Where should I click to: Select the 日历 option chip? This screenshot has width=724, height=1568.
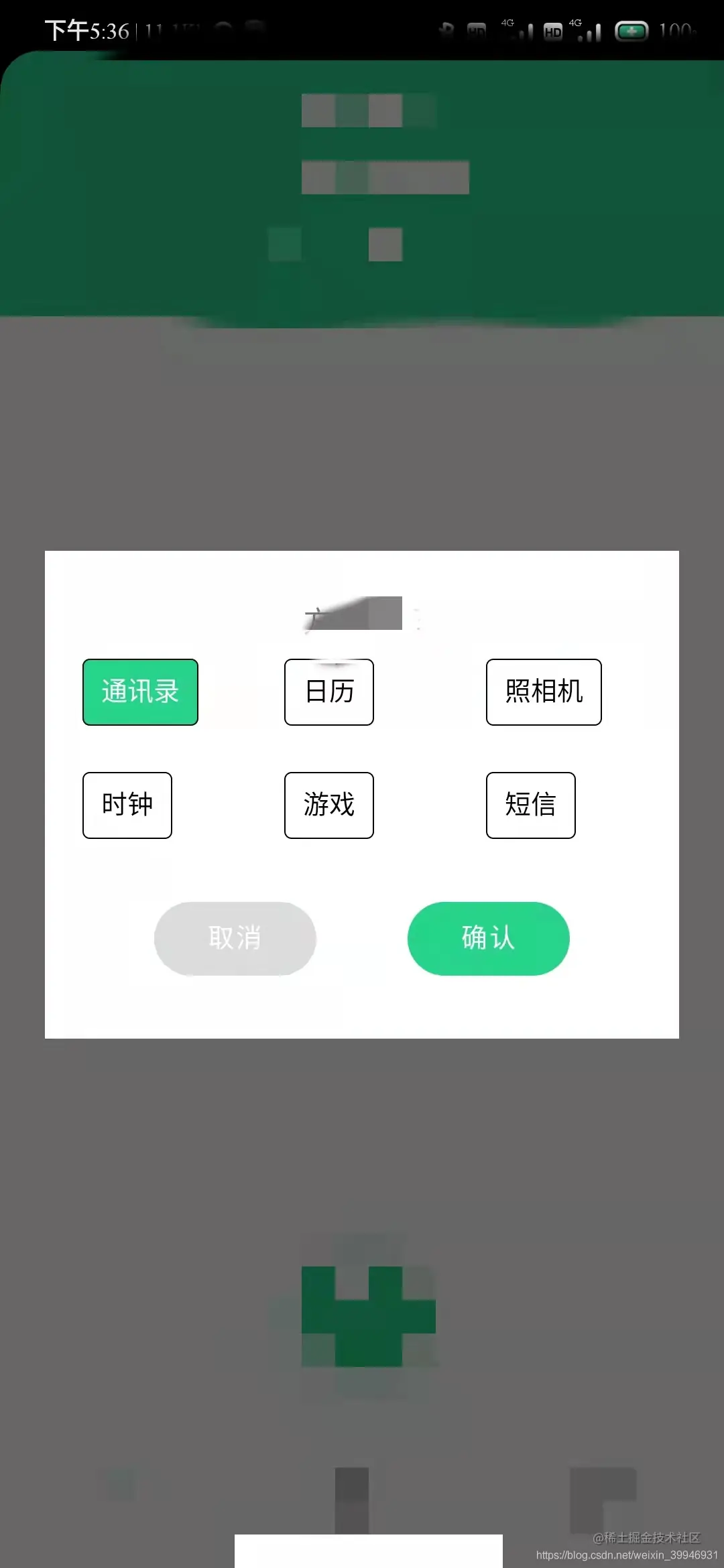point(328,692)
